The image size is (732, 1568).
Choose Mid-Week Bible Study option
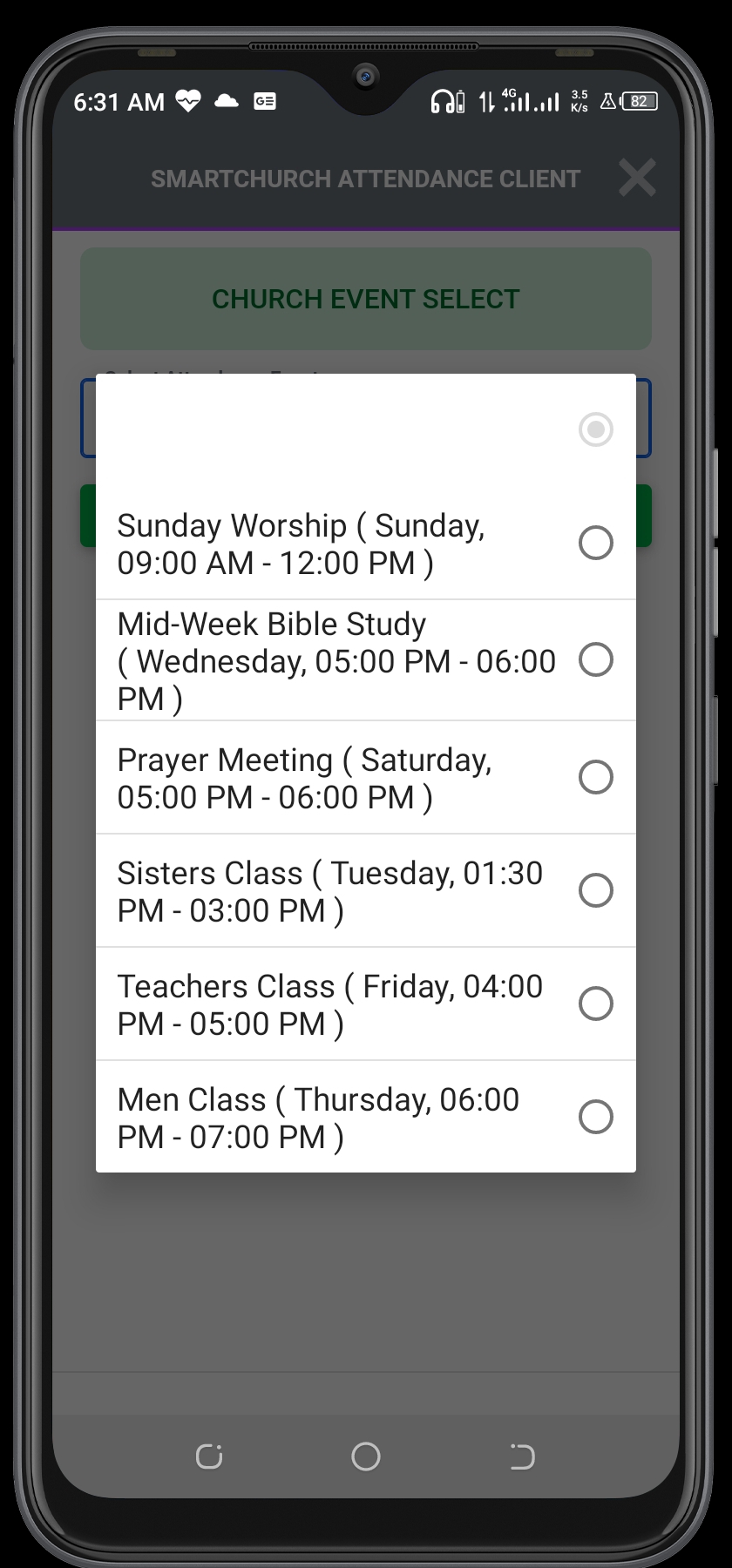pyautogui.click(x=365, y=660)
